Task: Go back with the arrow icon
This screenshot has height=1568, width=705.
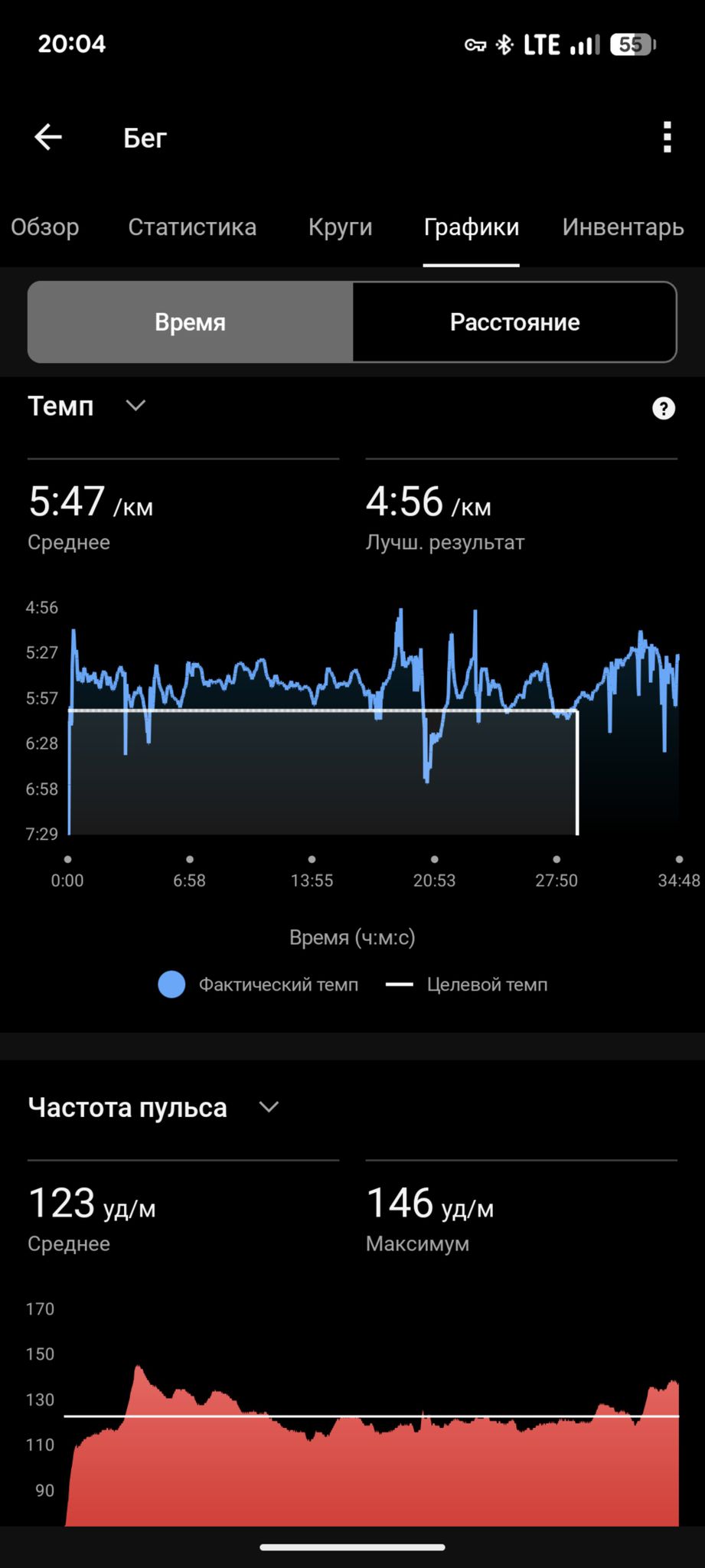Action: click(x=48, y=138)
